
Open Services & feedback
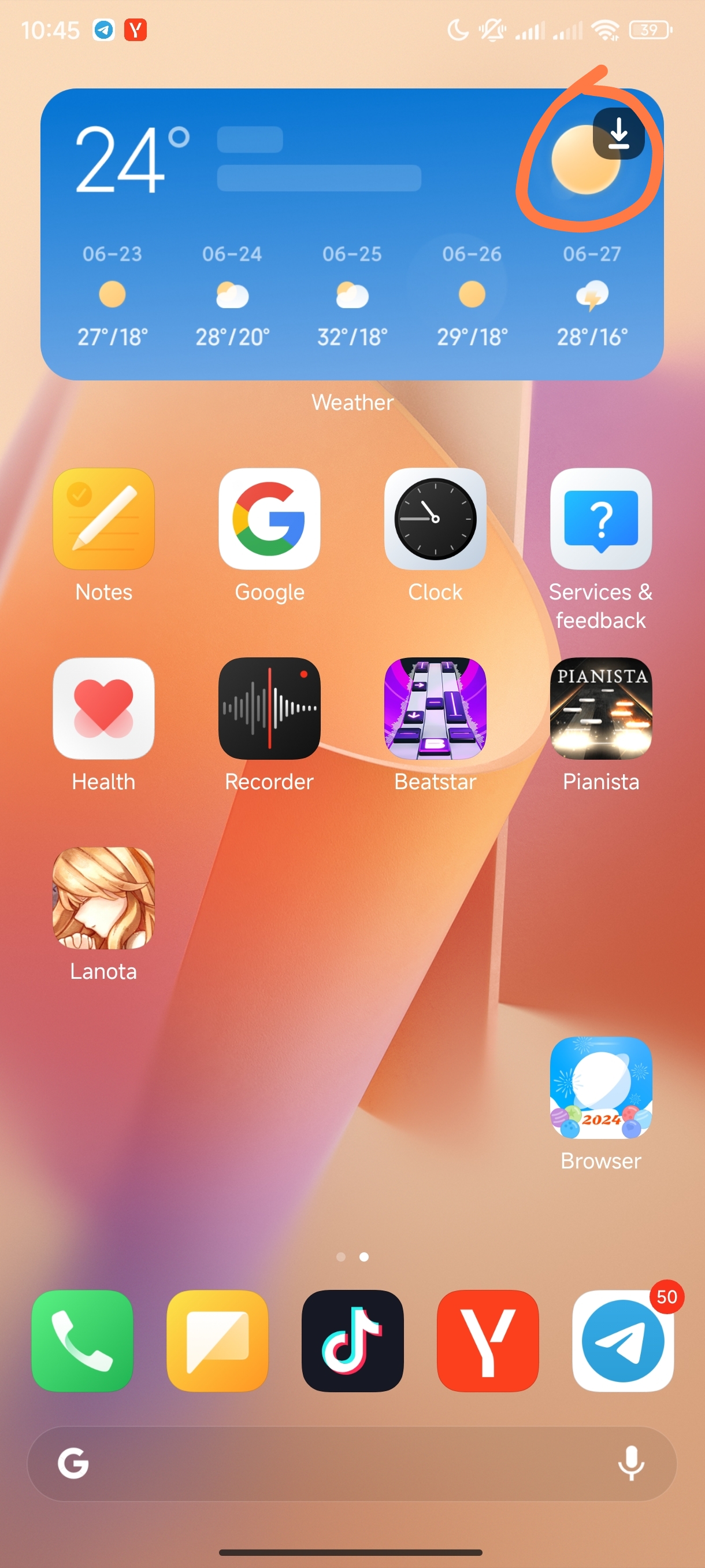(601, 519)
